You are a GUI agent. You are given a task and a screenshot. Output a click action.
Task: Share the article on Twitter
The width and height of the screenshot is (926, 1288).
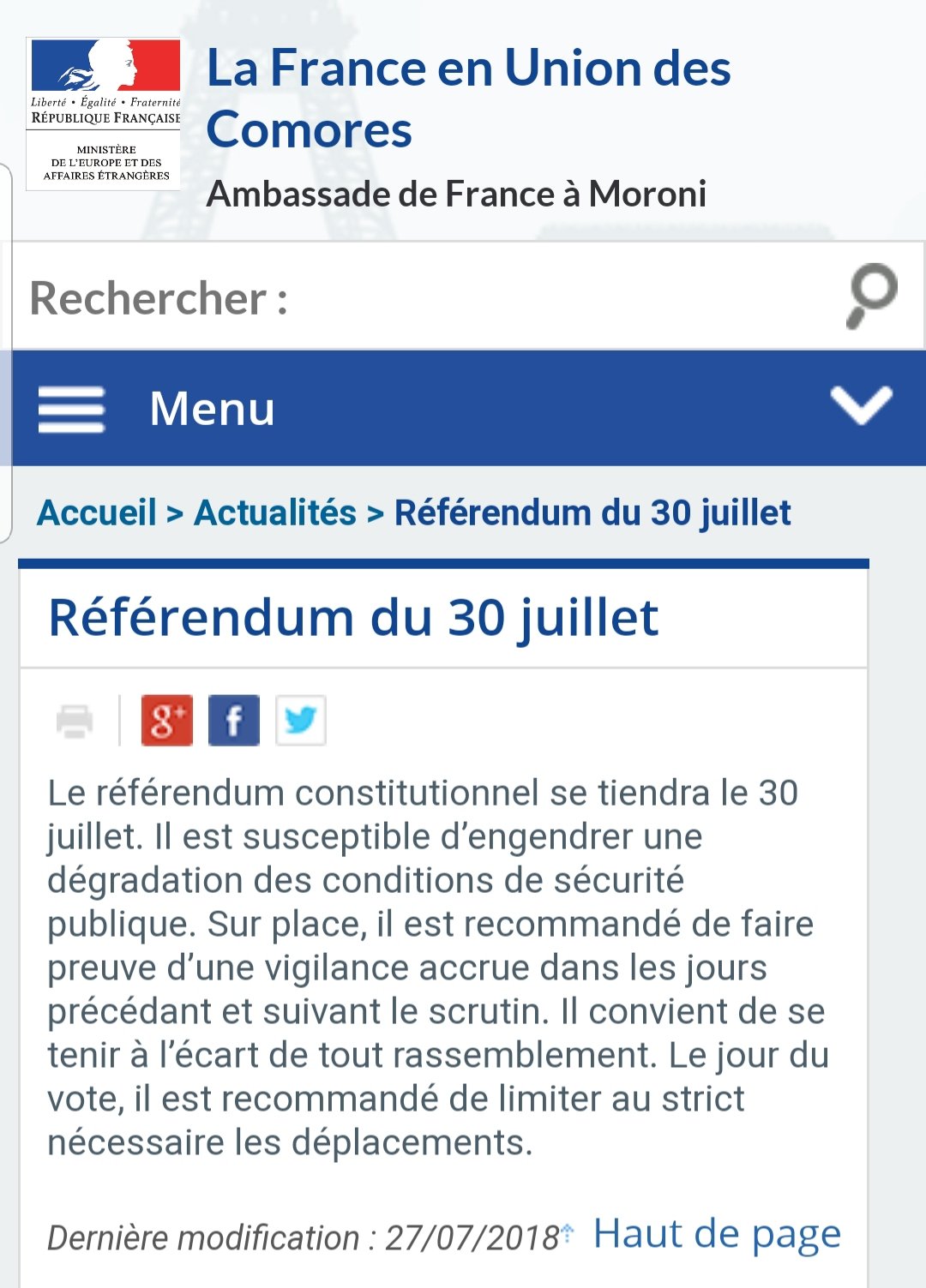point(300,721)
